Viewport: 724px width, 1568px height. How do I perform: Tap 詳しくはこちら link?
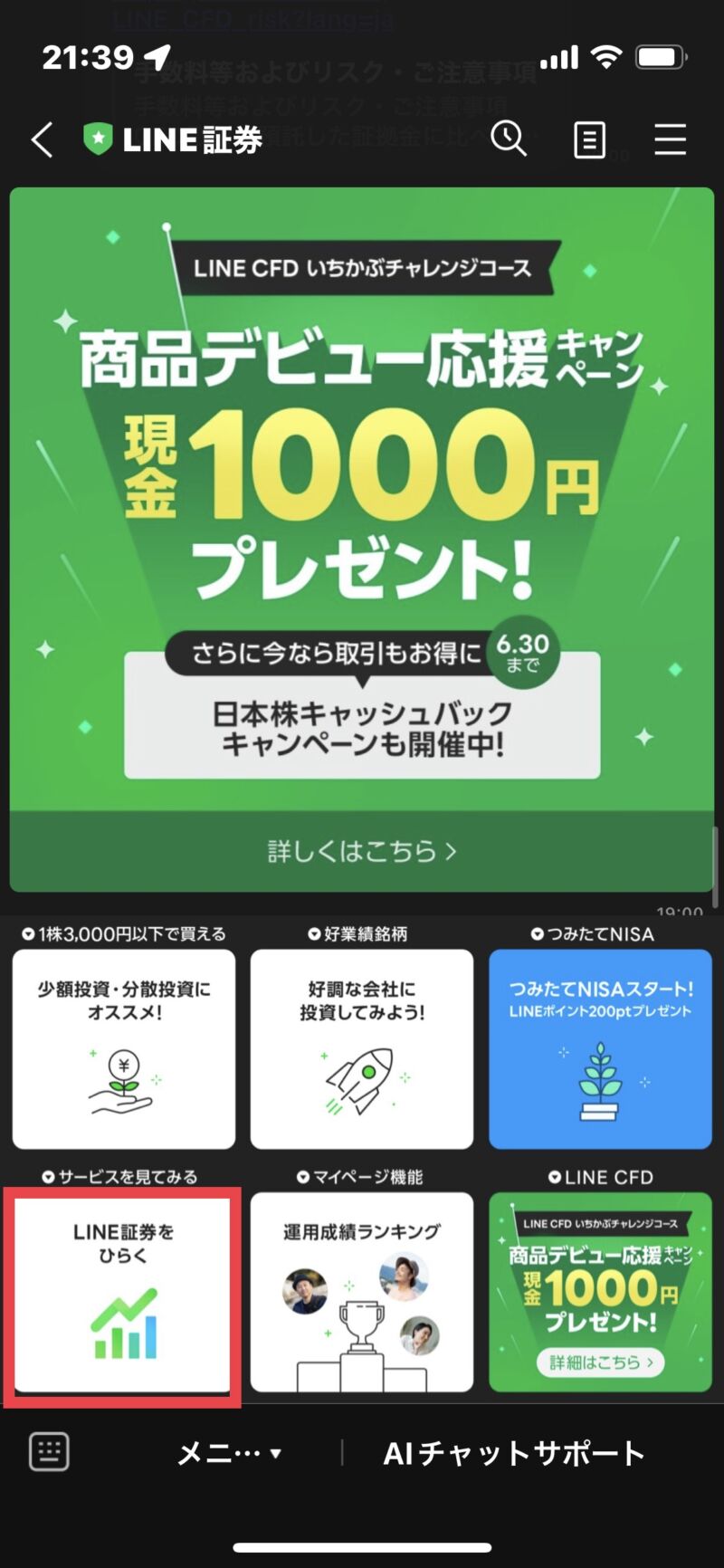(x=362, y=851)
